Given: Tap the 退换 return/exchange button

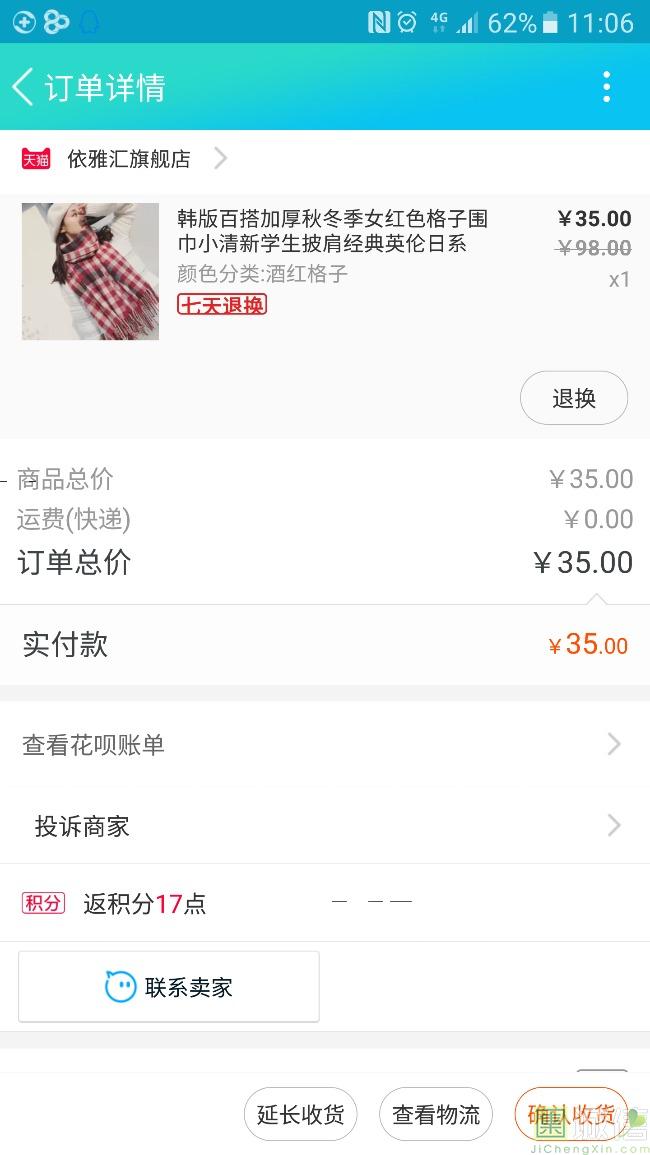Looking at the screenshot, I should click(x=573, y=398).
